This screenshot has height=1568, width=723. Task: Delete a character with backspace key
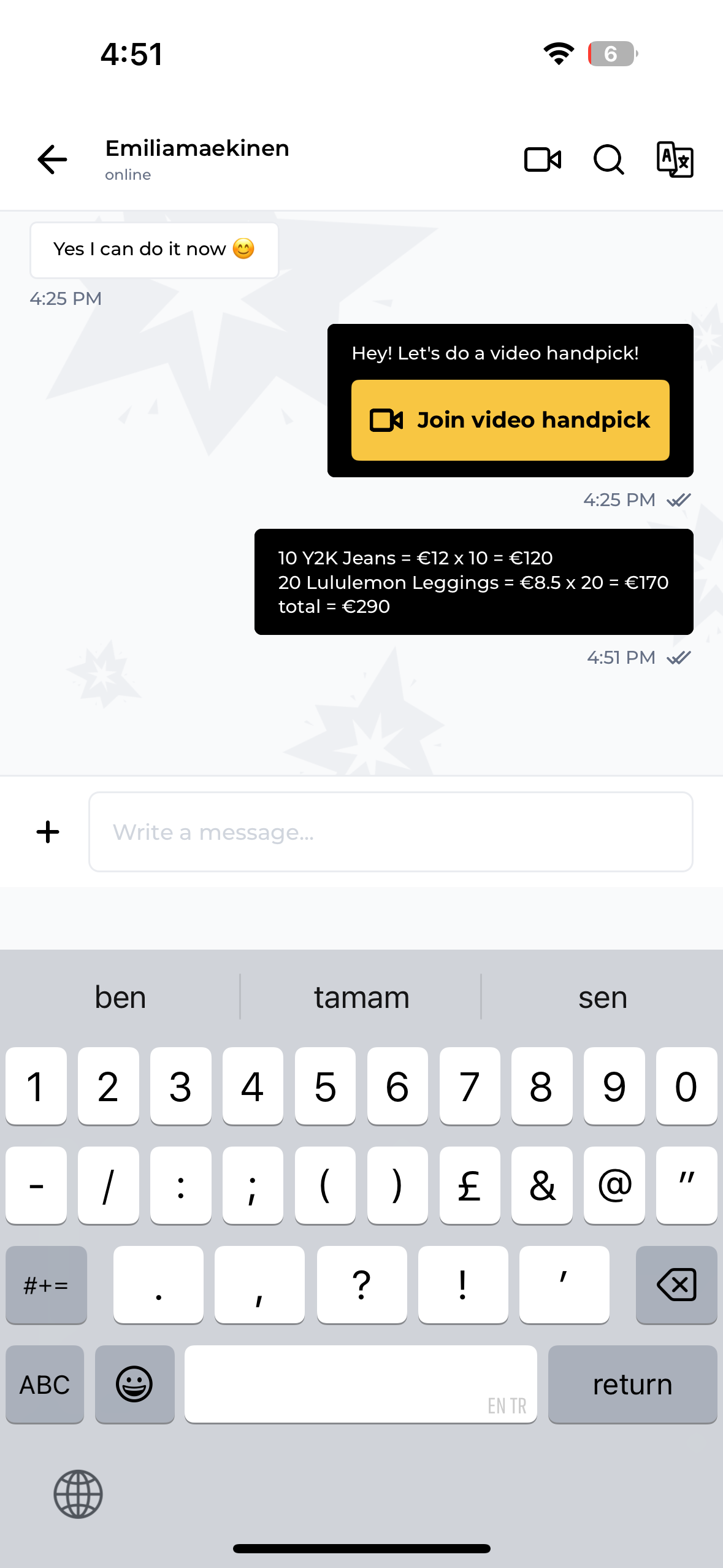tap(676, 1285)
